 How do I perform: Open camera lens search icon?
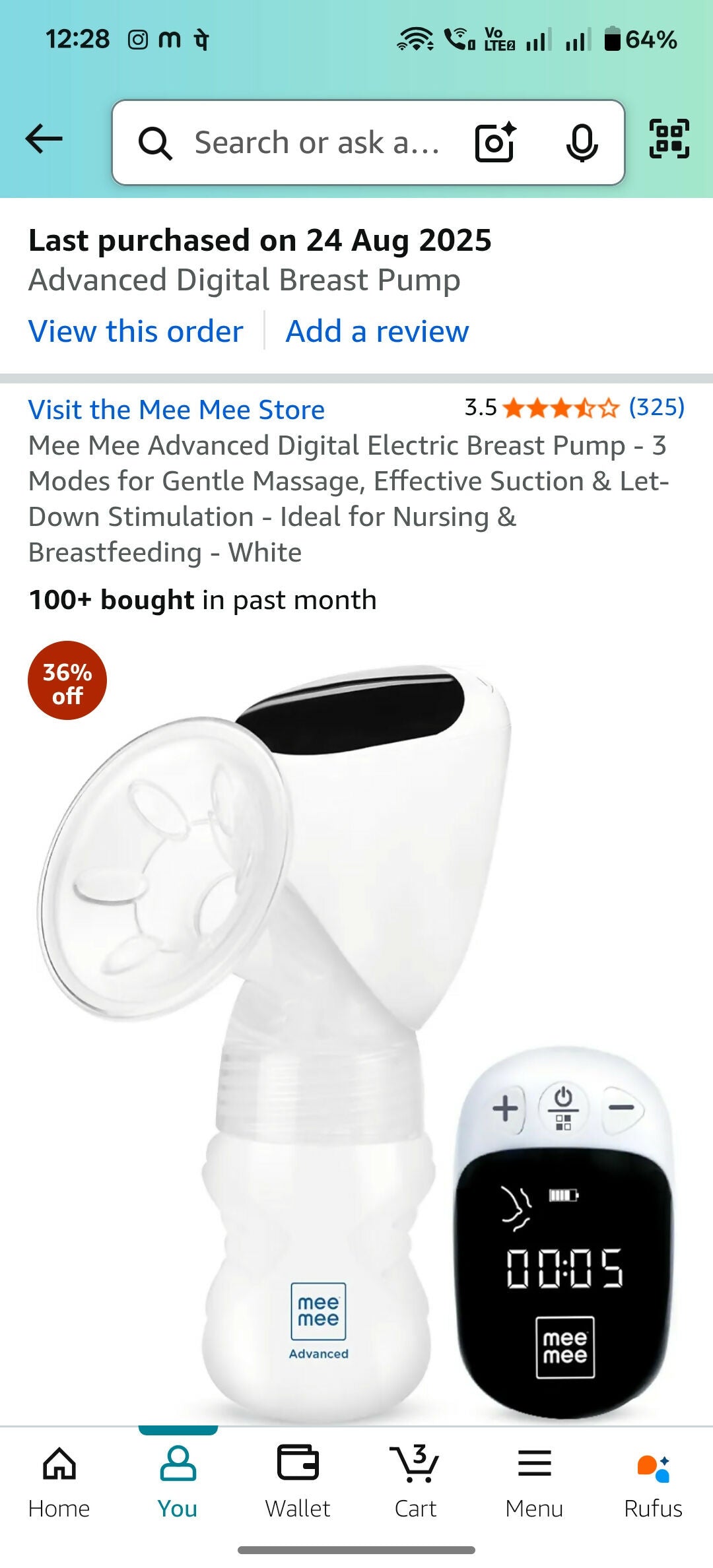[x=496, y=143]
